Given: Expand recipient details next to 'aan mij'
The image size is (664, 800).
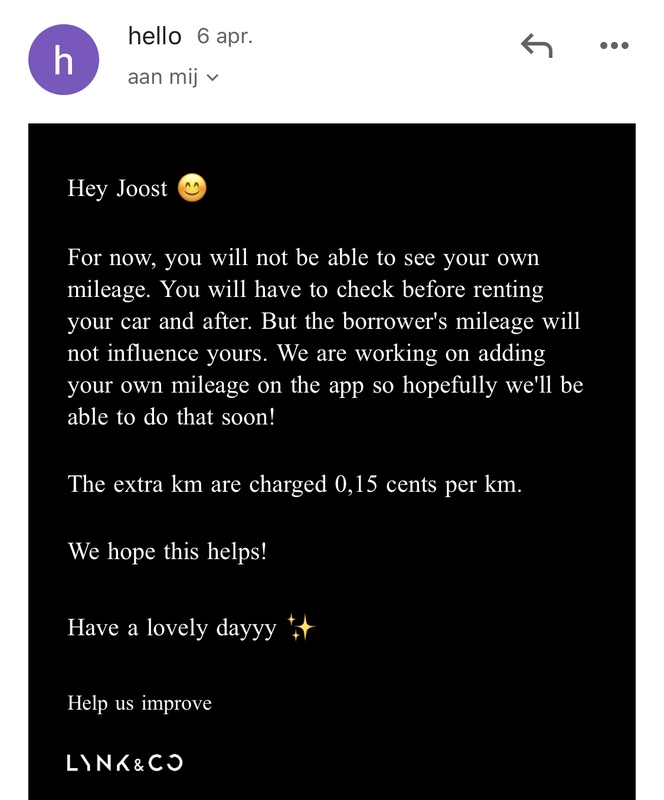Looking at the screenshot, I should pyautogui.click(x=212, y=77).
